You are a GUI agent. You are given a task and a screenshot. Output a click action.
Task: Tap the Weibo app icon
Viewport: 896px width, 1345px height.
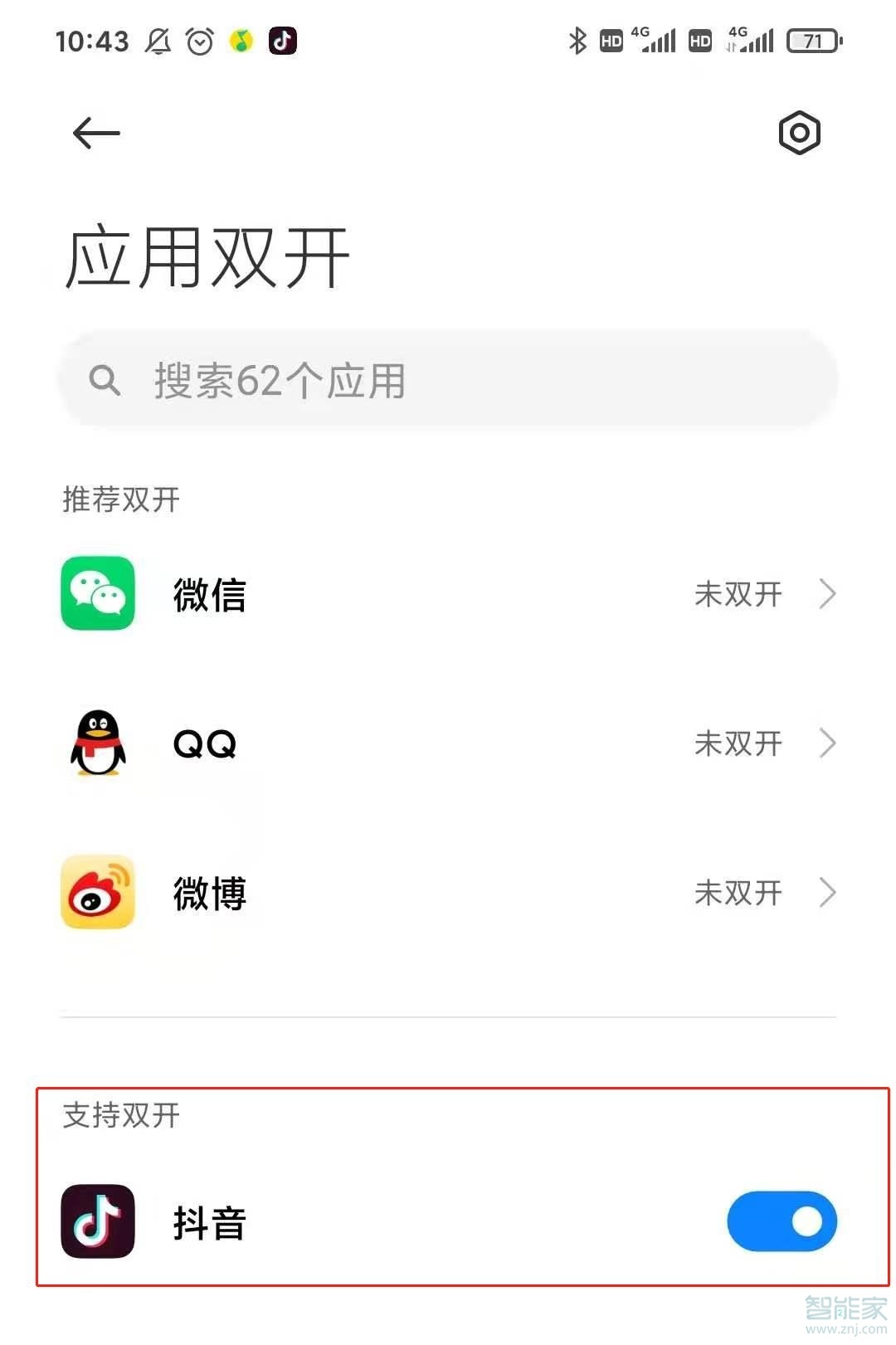tap(97, 894)
